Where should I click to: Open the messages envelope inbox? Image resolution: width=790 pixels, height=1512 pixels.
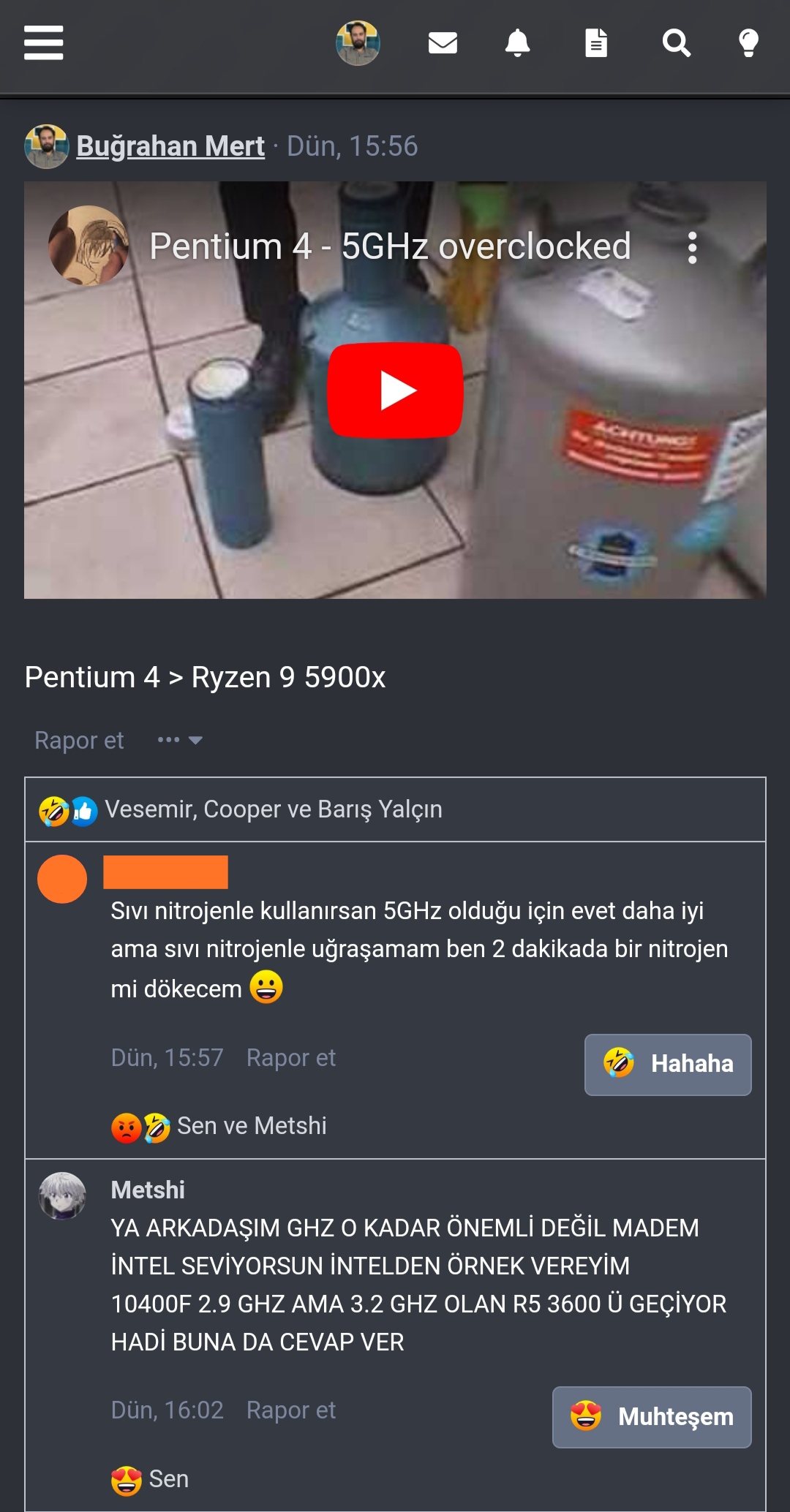pyautogui.click(x=443, y=43)
